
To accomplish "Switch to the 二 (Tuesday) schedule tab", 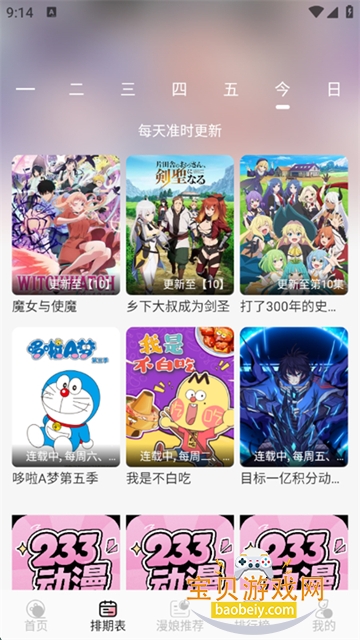I will [77, 89].
